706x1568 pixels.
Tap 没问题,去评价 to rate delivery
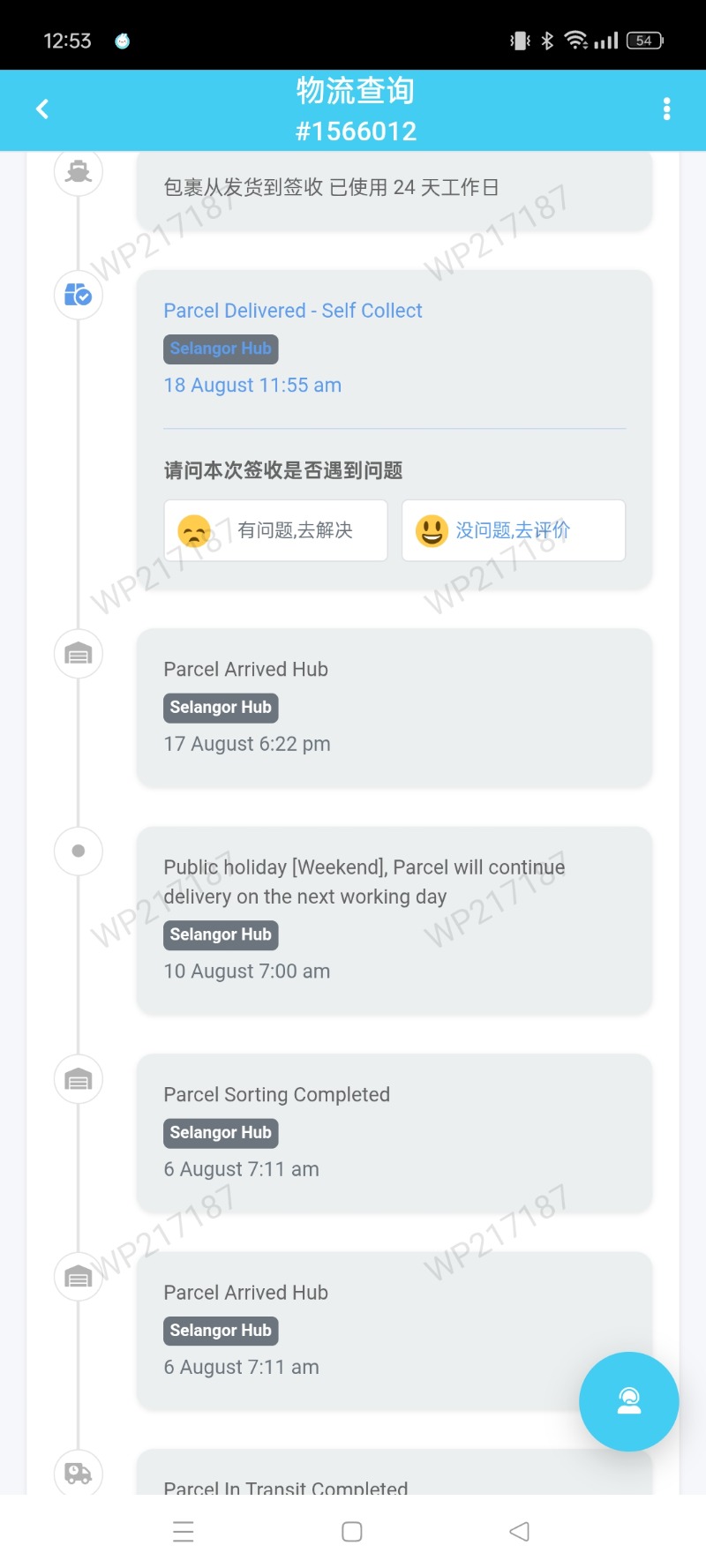pos(514,530)
